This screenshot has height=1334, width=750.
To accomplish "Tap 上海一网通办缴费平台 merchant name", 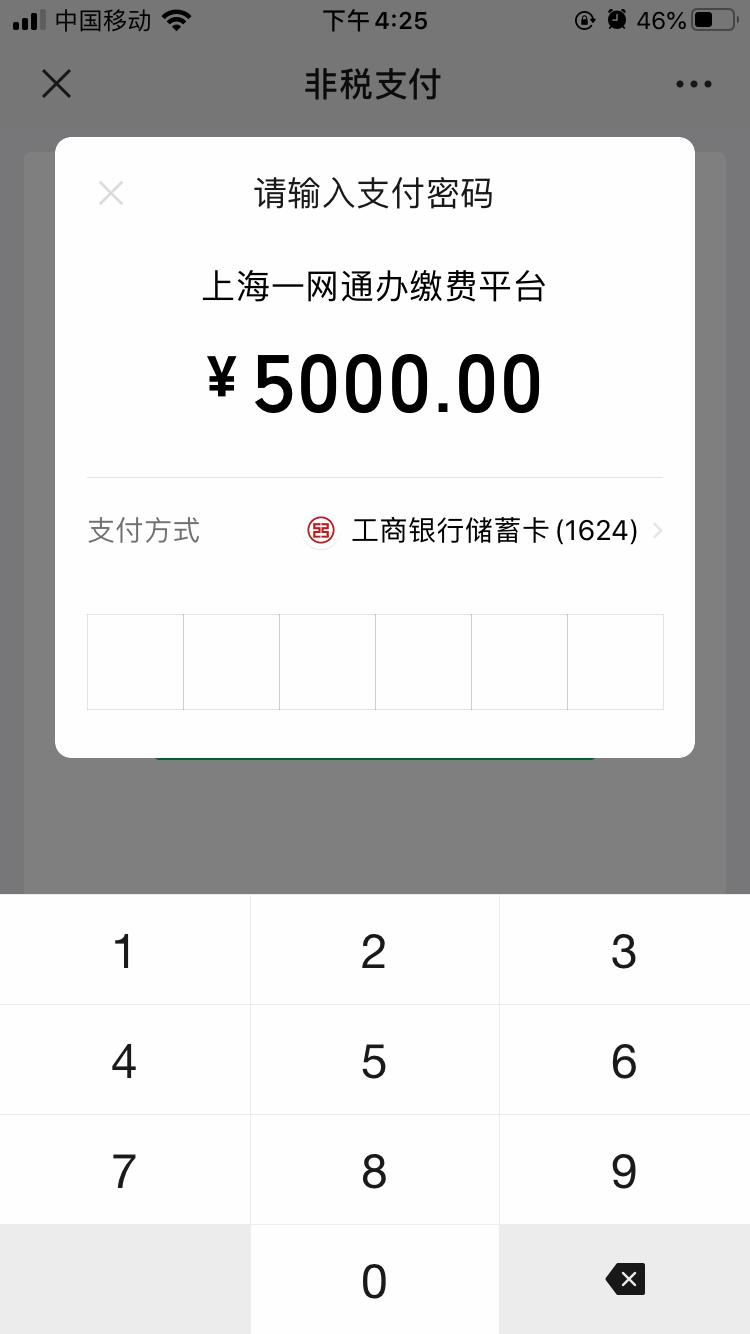I will (x=375, y=287).
